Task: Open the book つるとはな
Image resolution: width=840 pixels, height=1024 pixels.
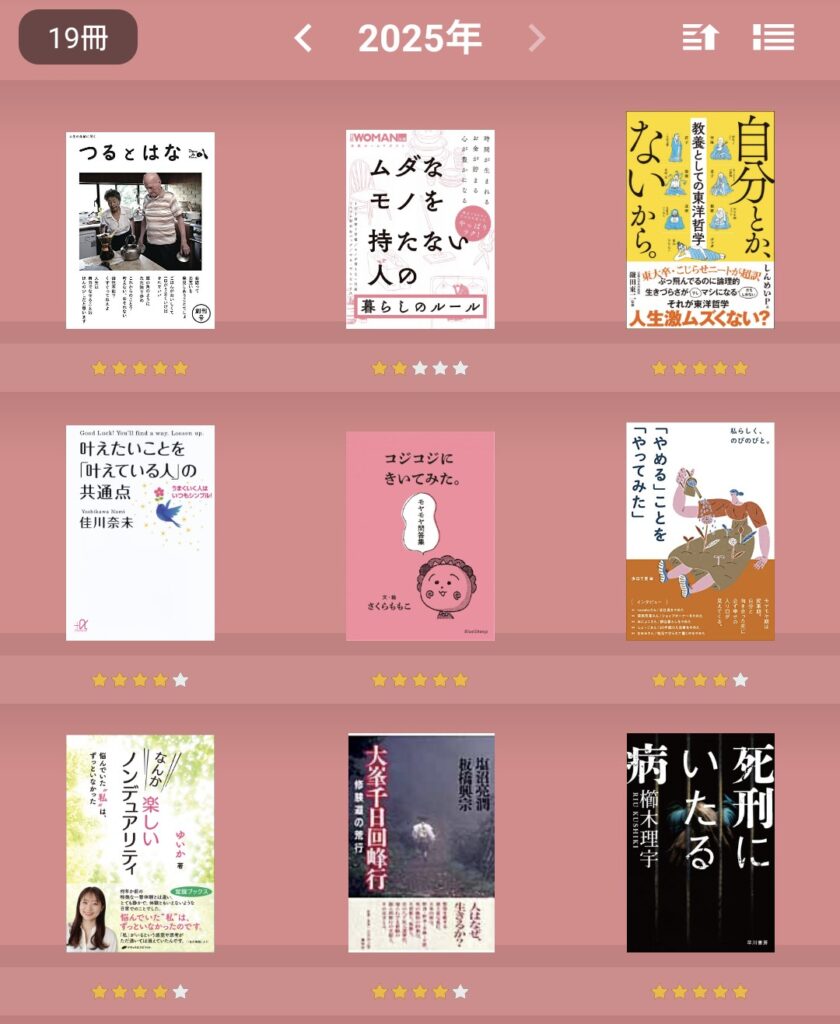Action: pos(140,230)
